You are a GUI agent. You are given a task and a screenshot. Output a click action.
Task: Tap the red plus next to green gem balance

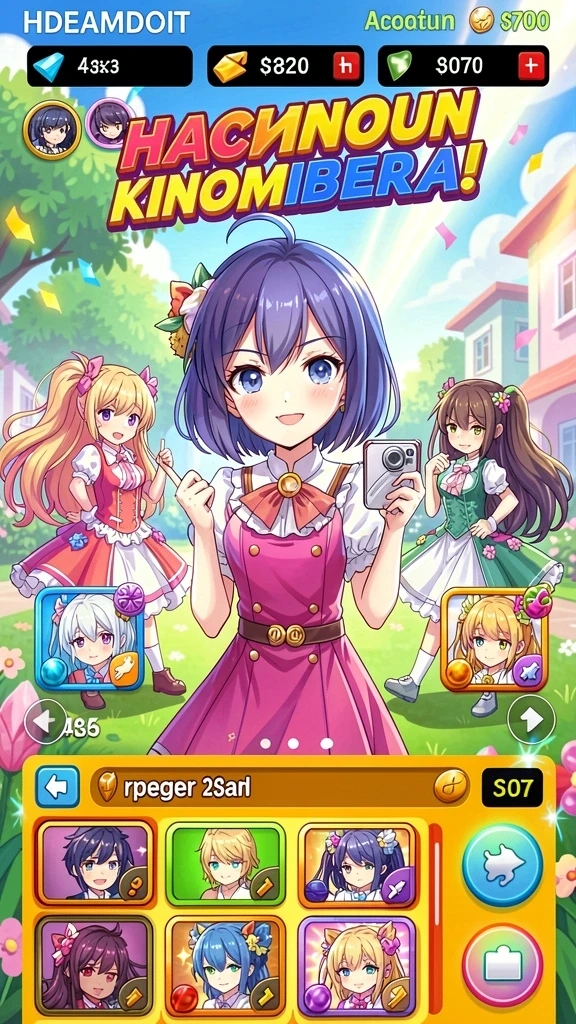(x=531, y=65)
